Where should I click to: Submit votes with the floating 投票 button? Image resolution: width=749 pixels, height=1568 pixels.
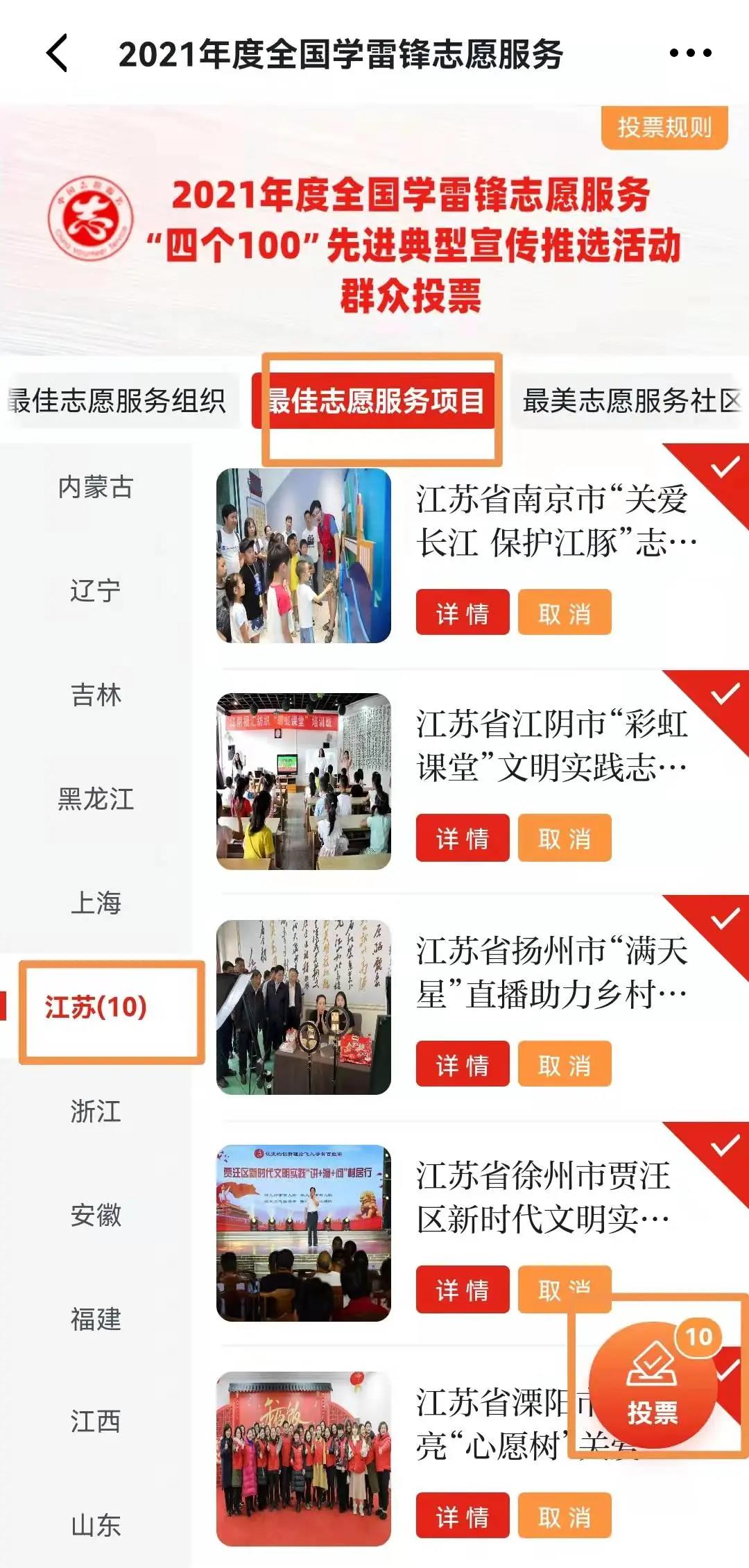pos(652,1384)
